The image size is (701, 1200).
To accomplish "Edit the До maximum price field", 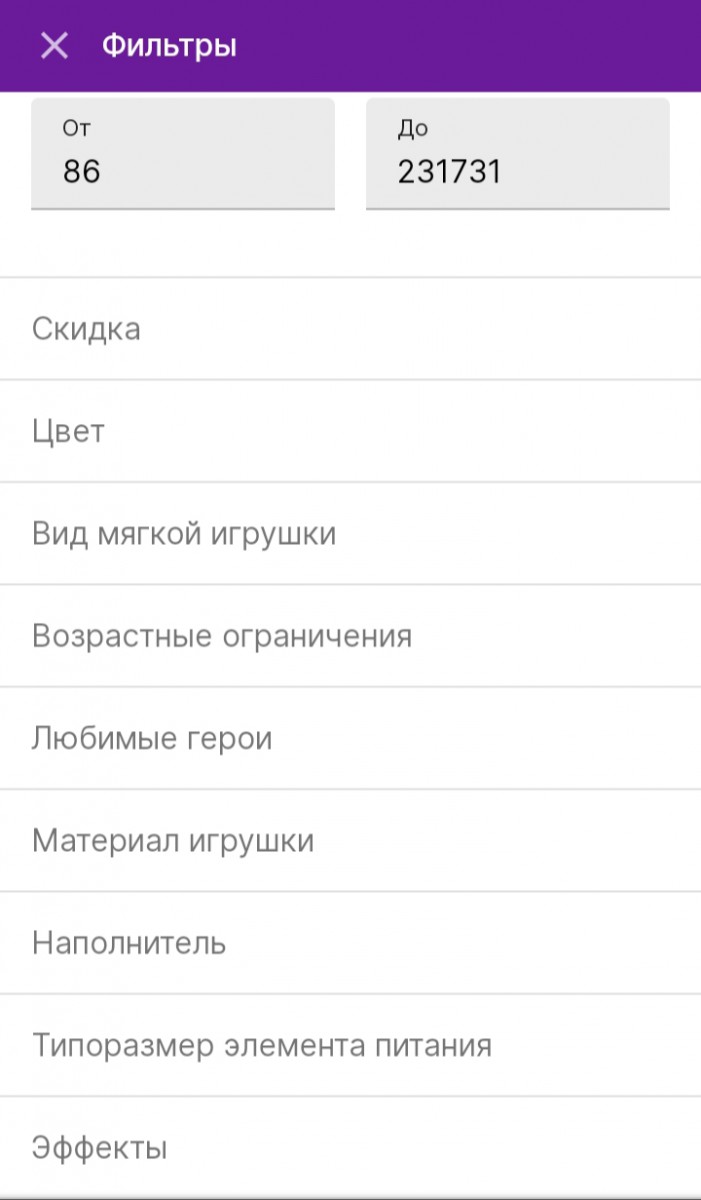I will coord(518,154).
